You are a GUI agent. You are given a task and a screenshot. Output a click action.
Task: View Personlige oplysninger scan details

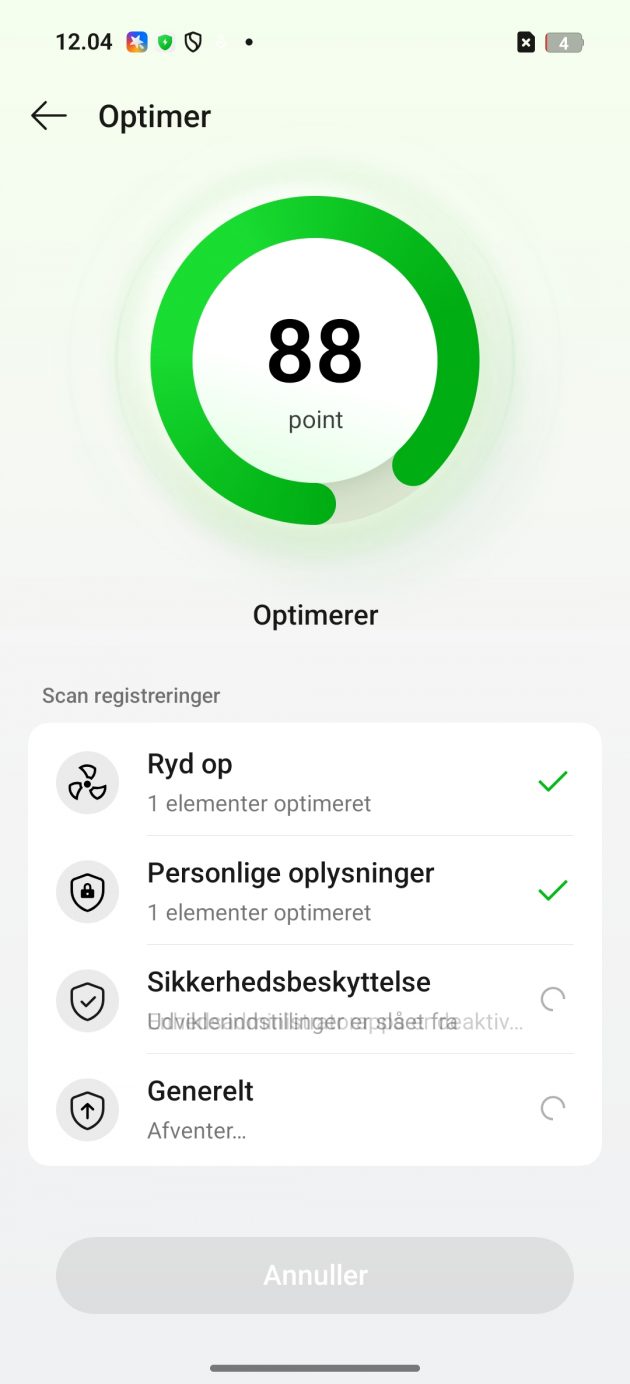coord(315,891)
